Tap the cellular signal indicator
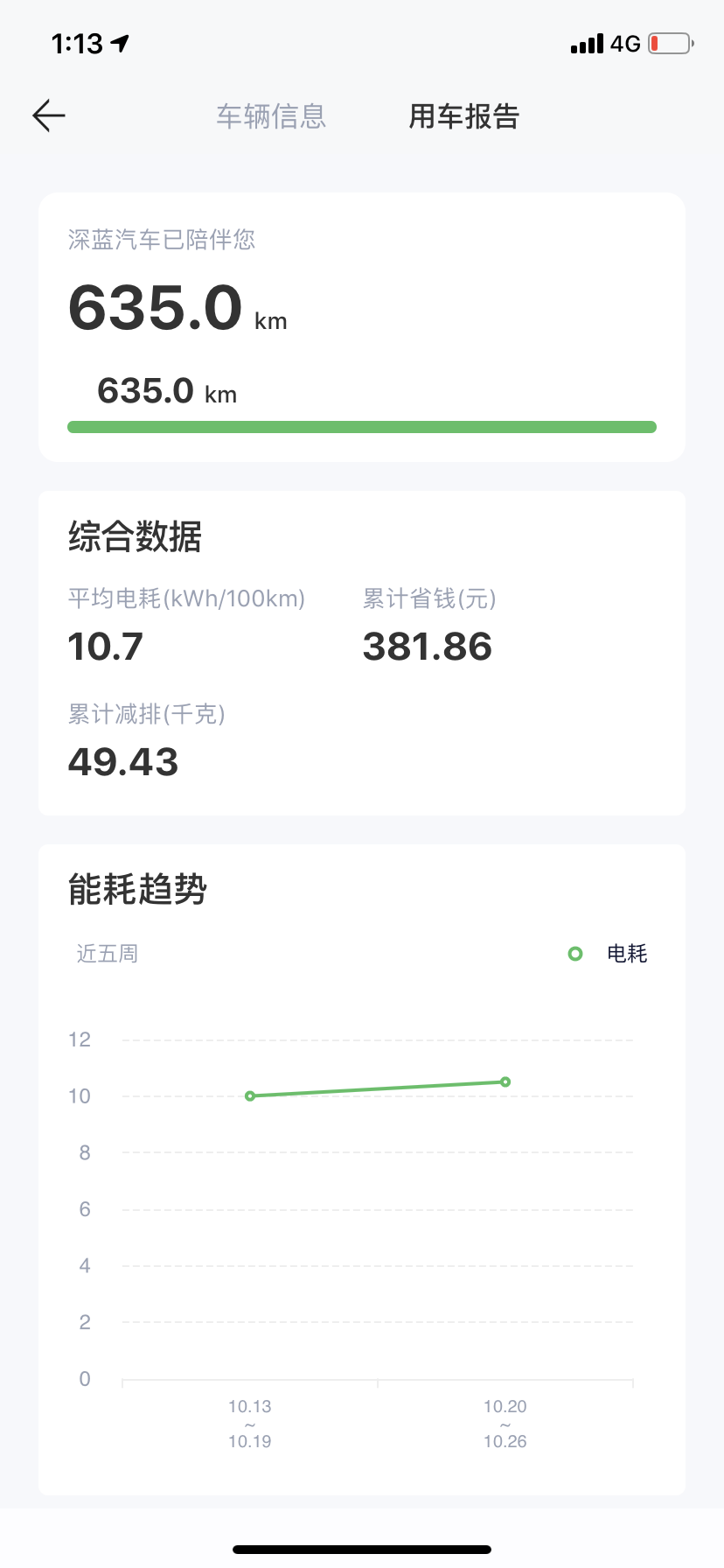724x1568 pixels. pos(588,42)
